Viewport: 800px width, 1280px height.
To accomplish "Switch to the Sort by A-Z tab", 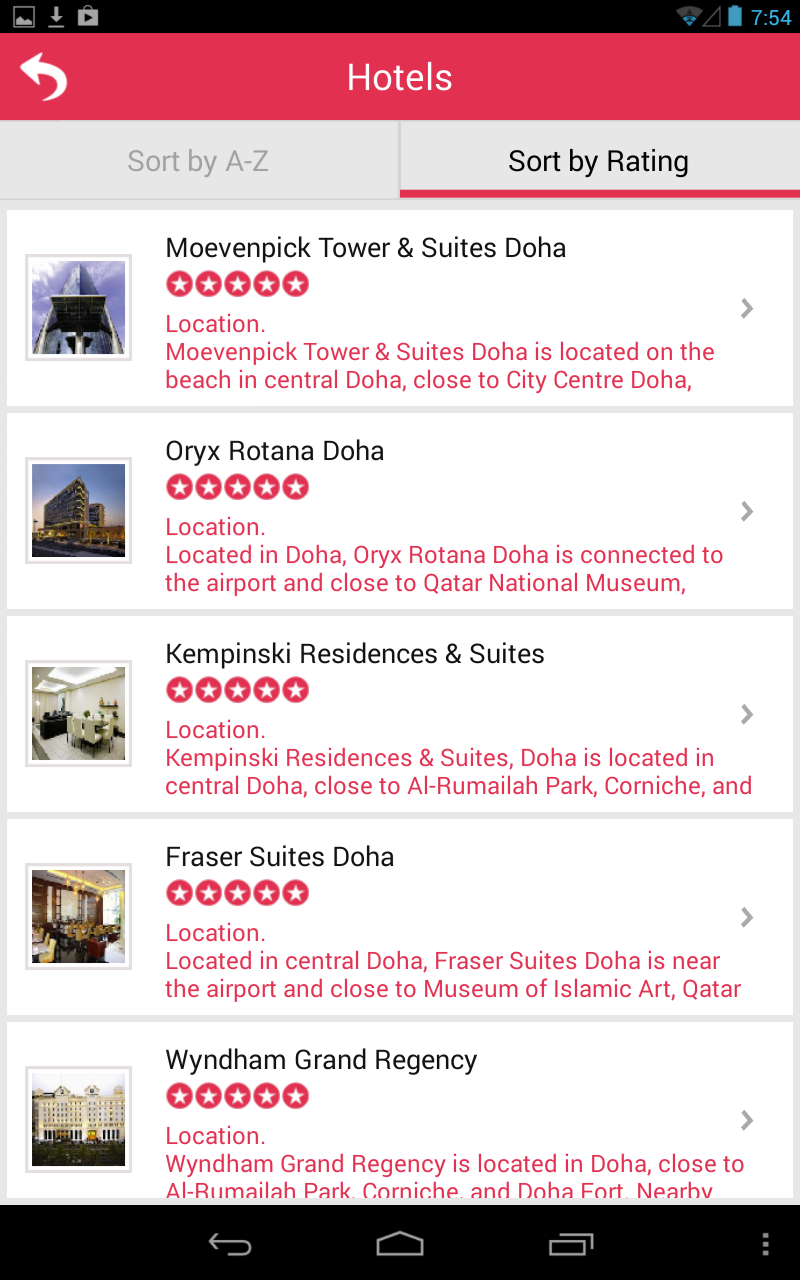I will pos(198,160).
